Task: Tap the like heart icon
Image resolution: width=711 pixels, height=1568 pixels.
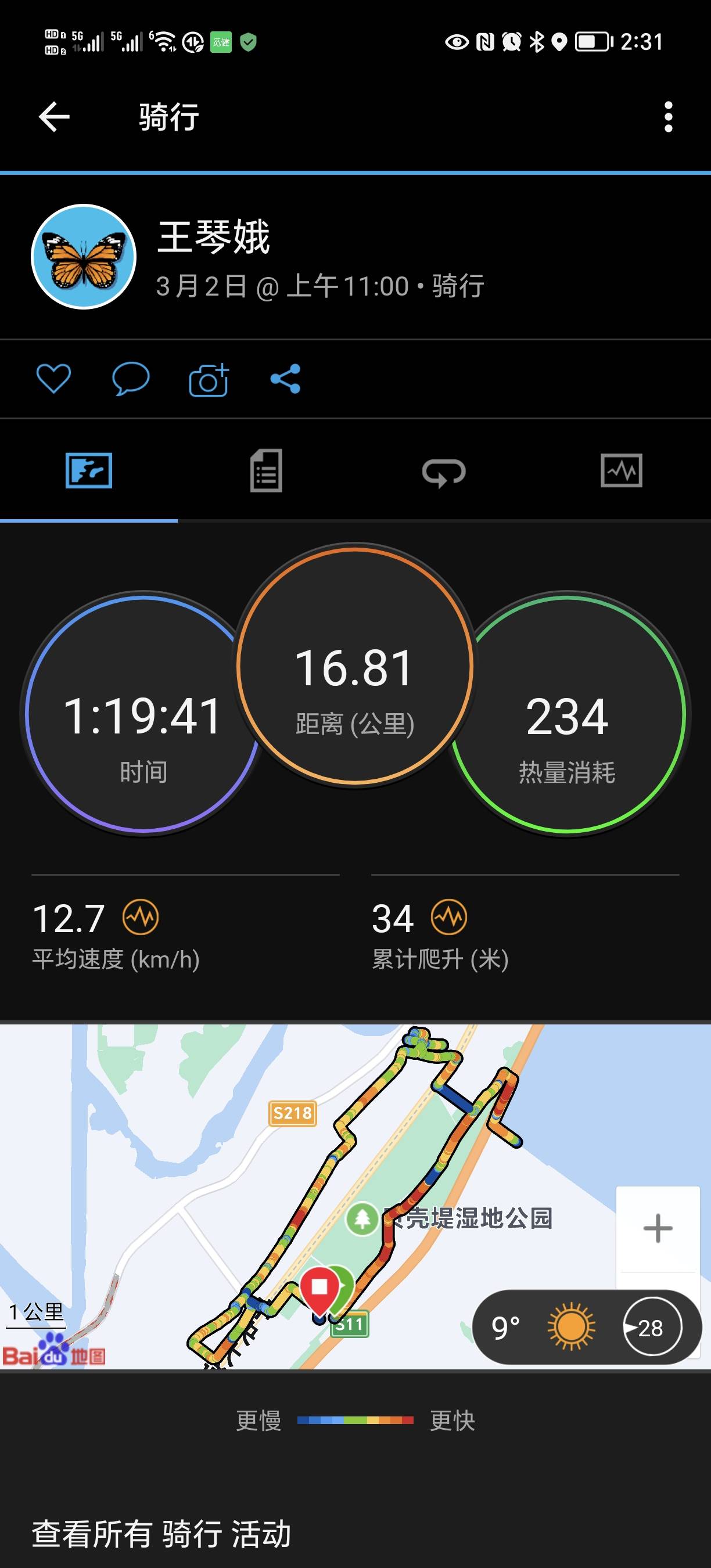Action: coord(53,379)
